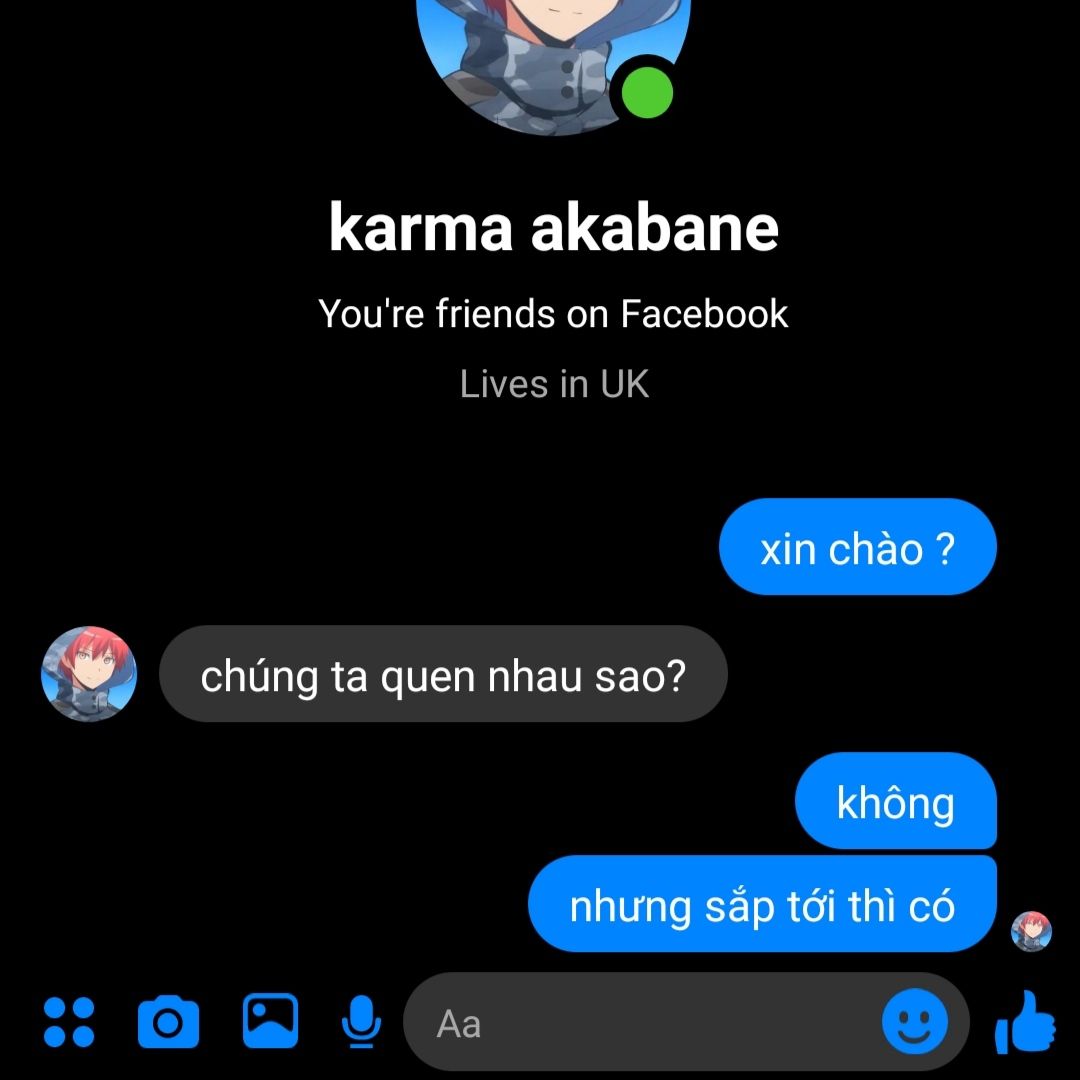Screen dimensions: 1080x1080
Task: Open the emoji picker smiley
Action: coord(914,1022)
